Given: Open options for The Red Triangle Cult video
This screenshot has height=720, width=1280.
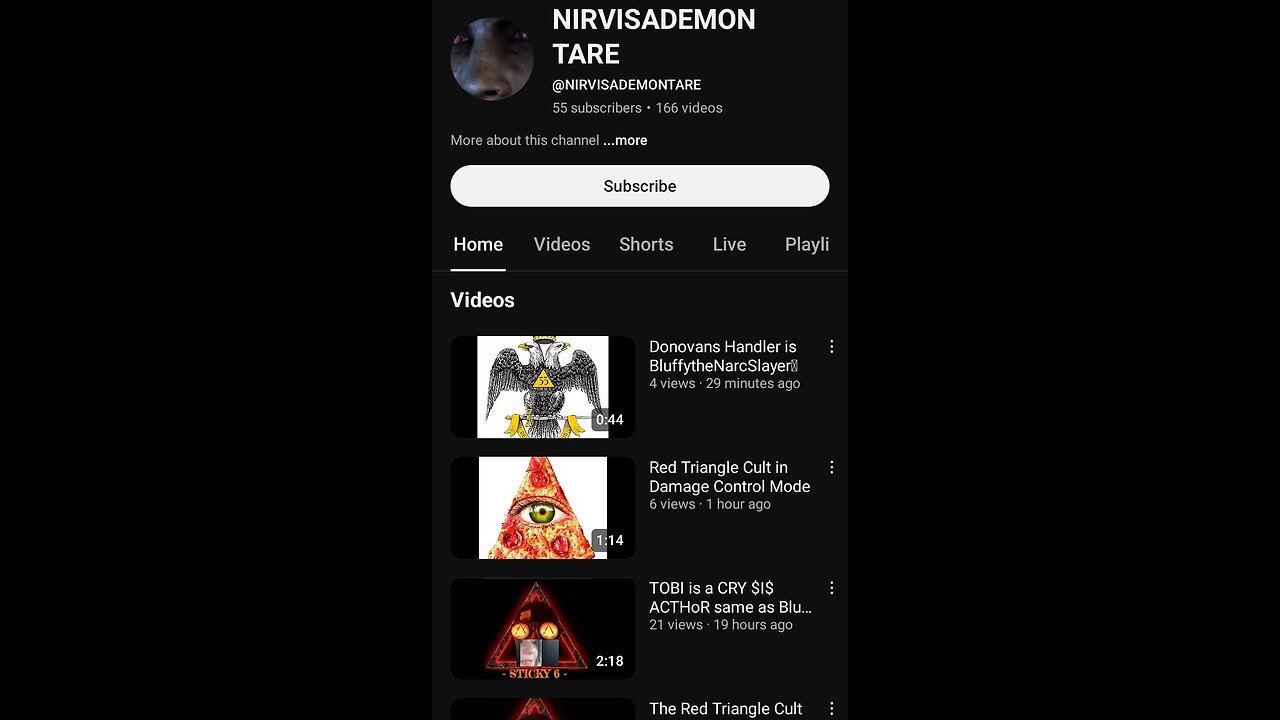Looking at the screenshot, I should point(831,709).
